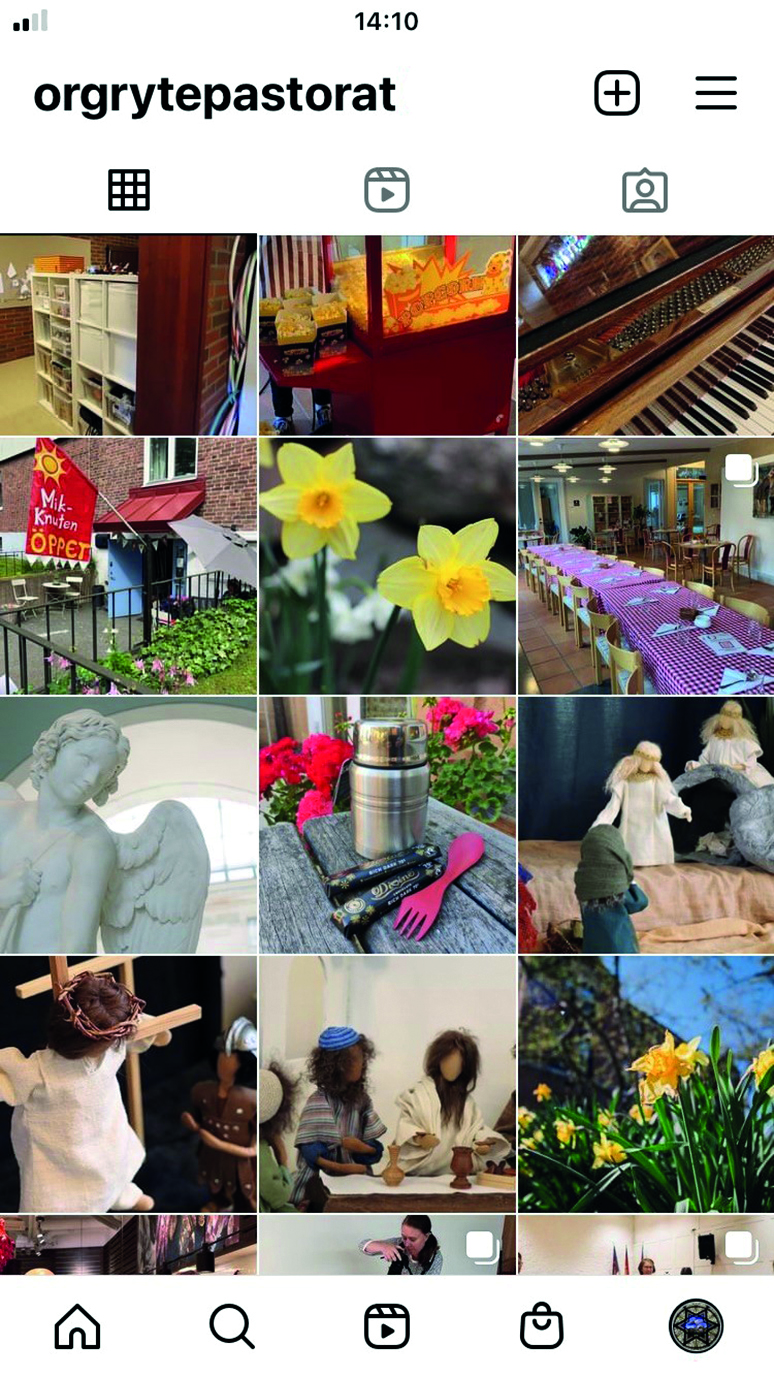Open the white storage shelf post
This screenshot has height=1377, width=774.
pyautogui.click(x=128, y=335)
